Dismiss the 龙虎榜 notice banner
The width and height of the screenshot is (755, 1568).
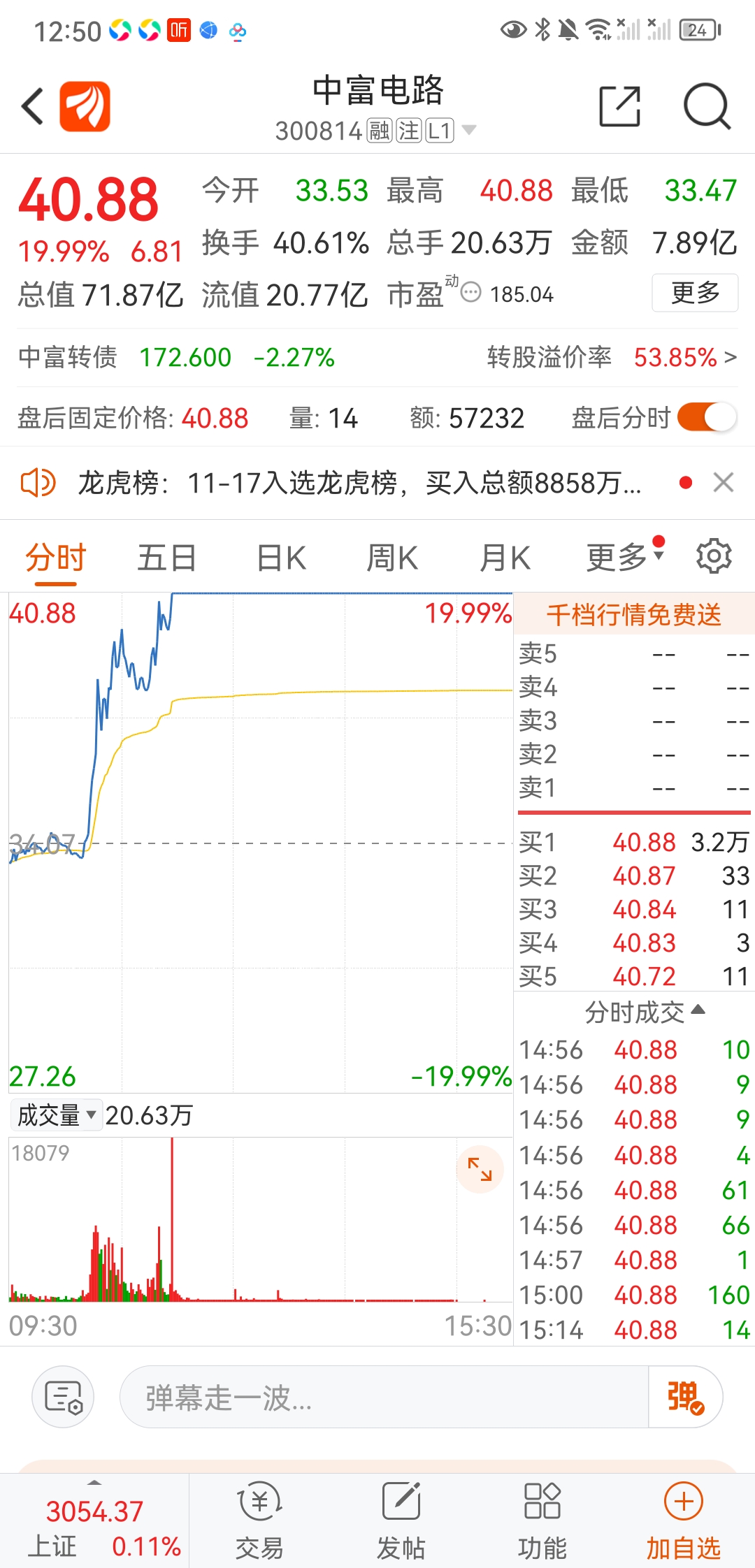723,483
